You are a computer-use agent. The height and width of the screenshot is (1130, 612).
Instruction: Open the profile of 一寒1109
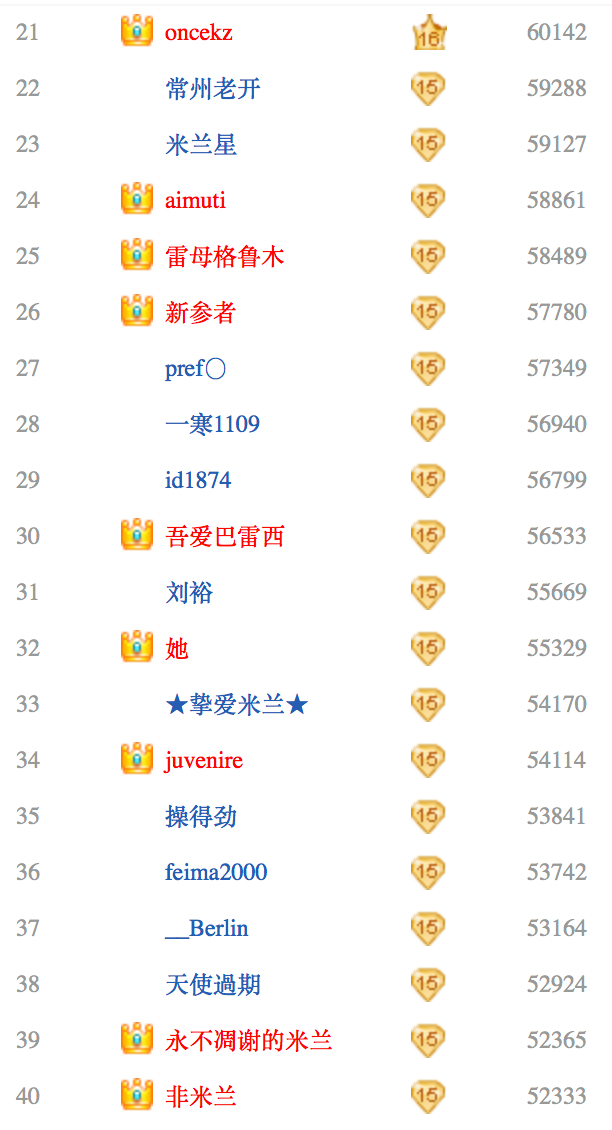tap(213, 424)
